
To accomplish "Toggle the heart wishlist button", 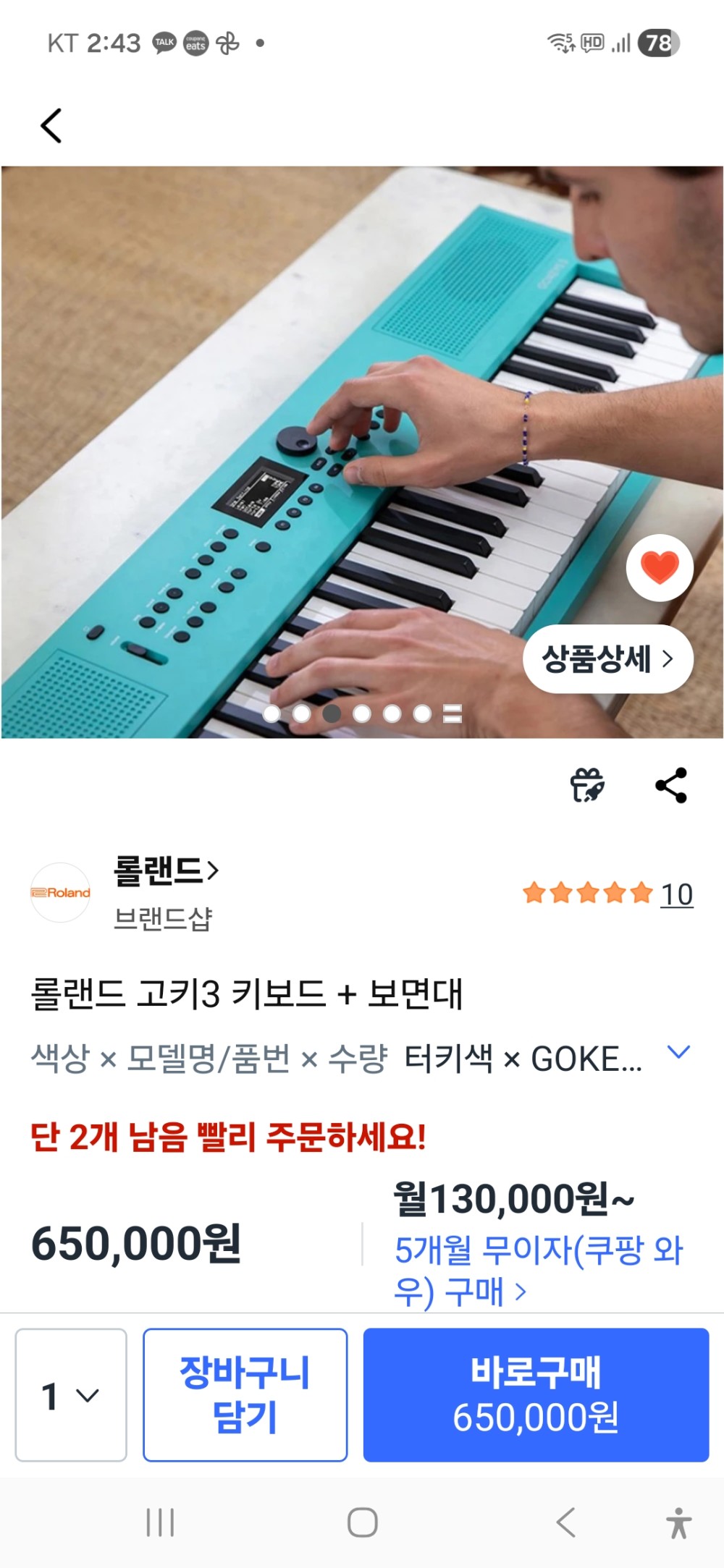I will [660, 567].
